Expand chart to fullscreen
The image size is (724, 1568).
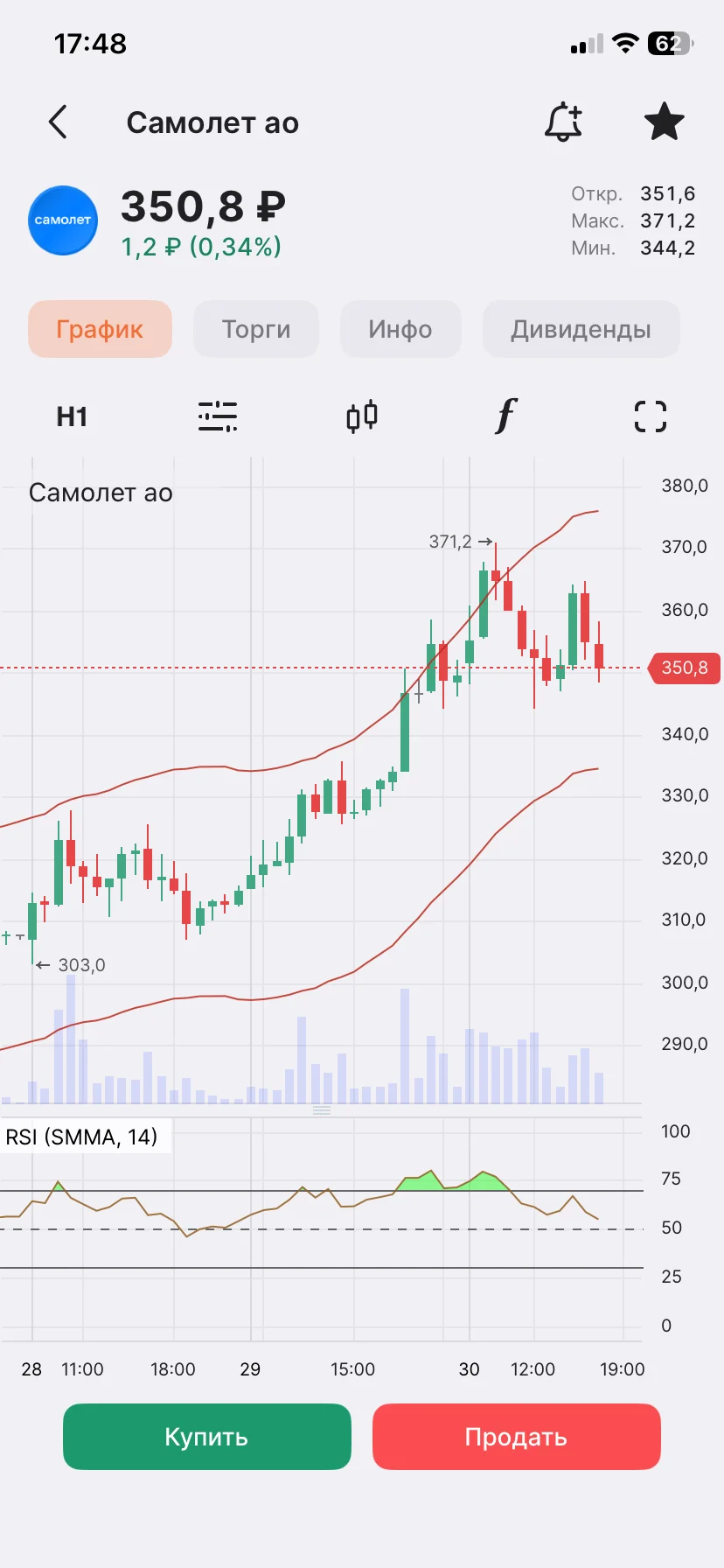tap(650, 416)
